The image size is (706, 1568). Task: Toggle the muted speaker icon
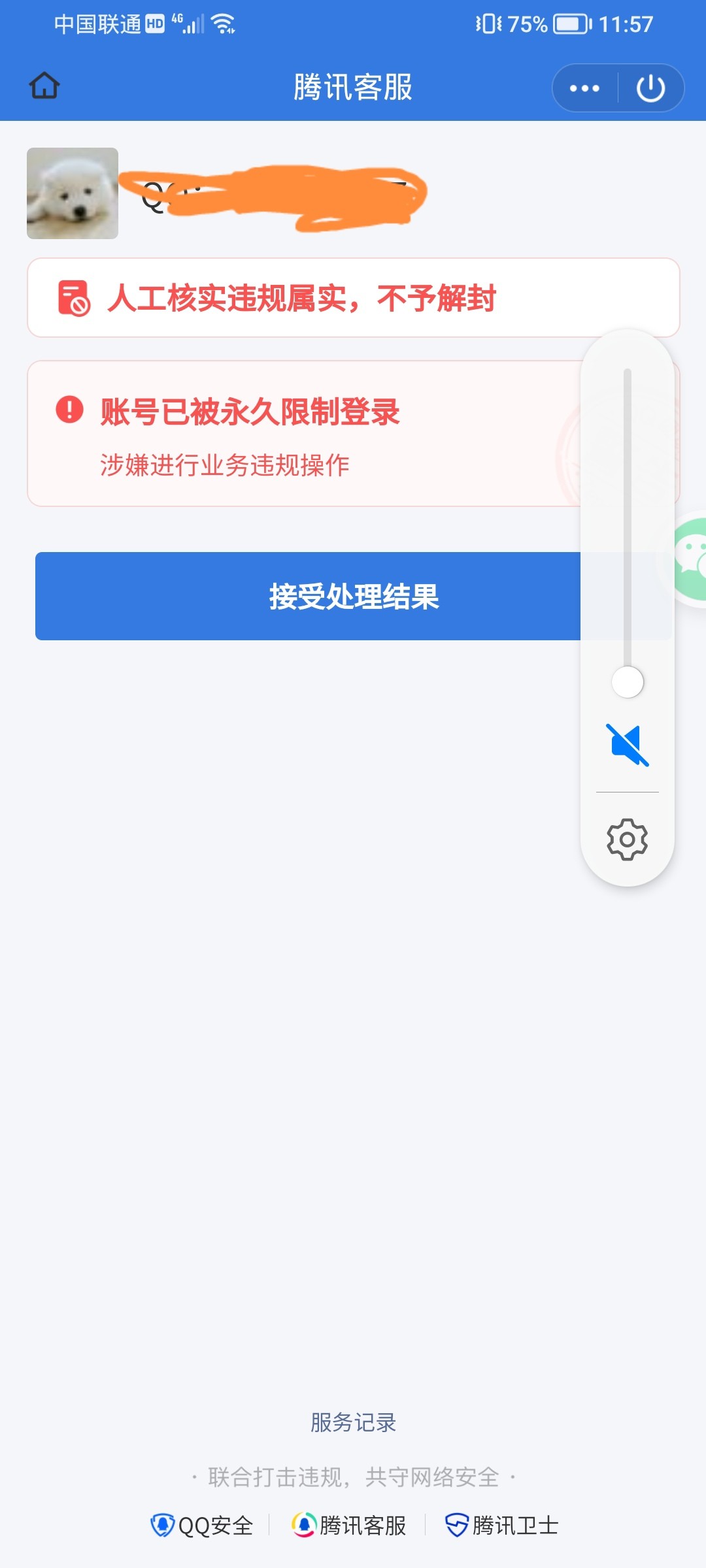tap(627, 745)
